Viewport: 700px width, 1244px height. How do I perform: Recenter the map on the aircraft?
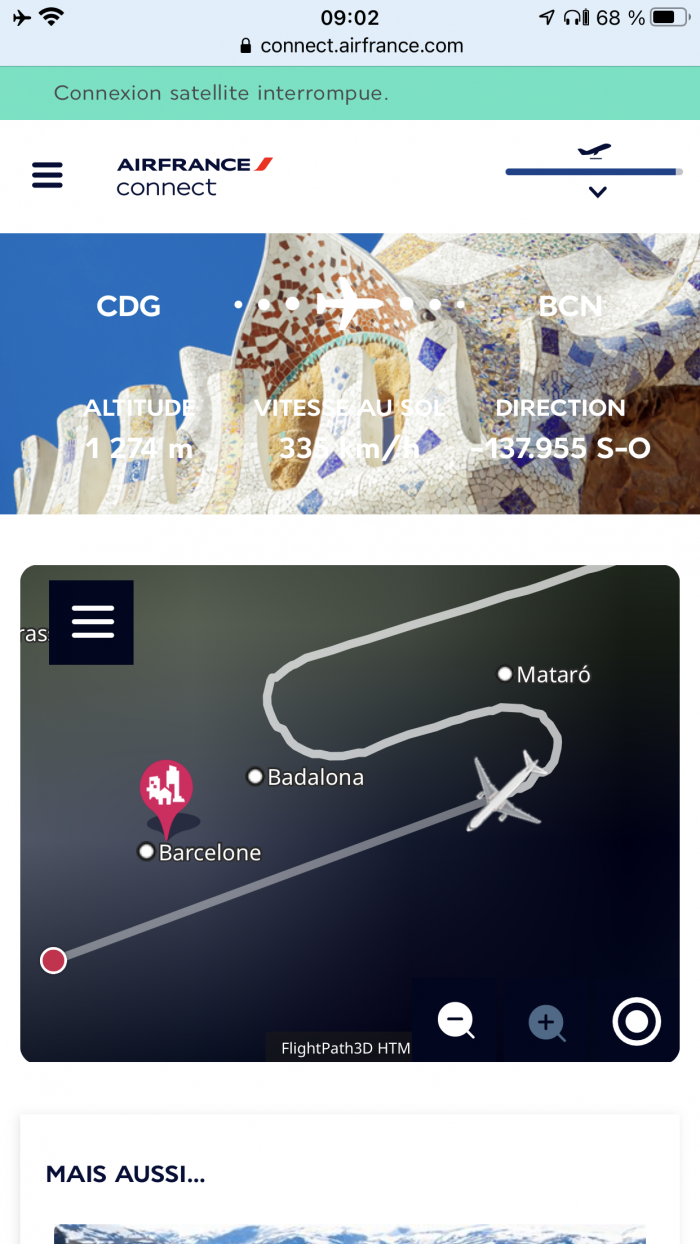click(636, 1022)
